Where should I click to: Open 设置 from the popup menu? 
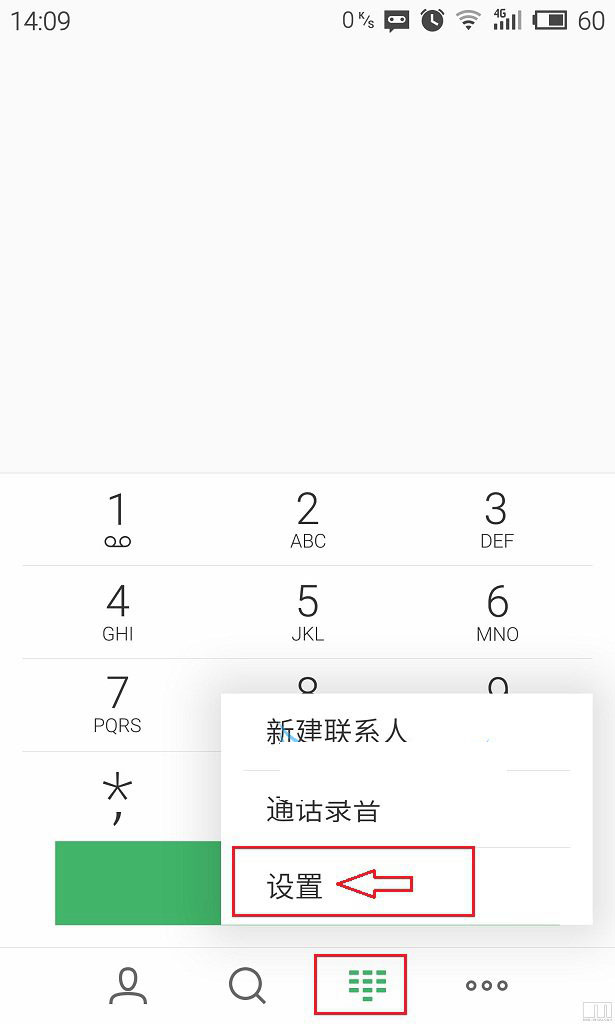296,886
